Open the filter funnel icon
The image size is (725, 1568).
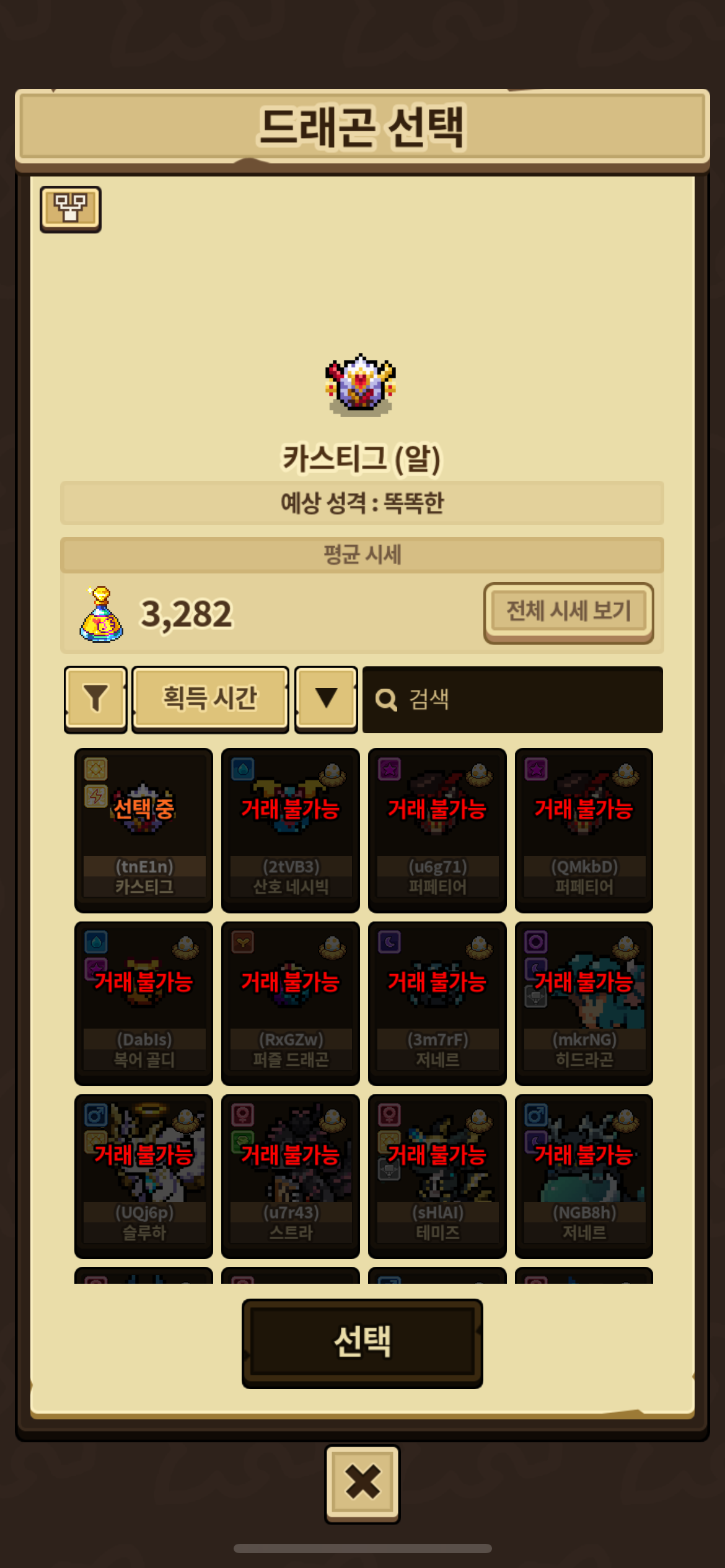pyautogui.click(x=95, y=699)
